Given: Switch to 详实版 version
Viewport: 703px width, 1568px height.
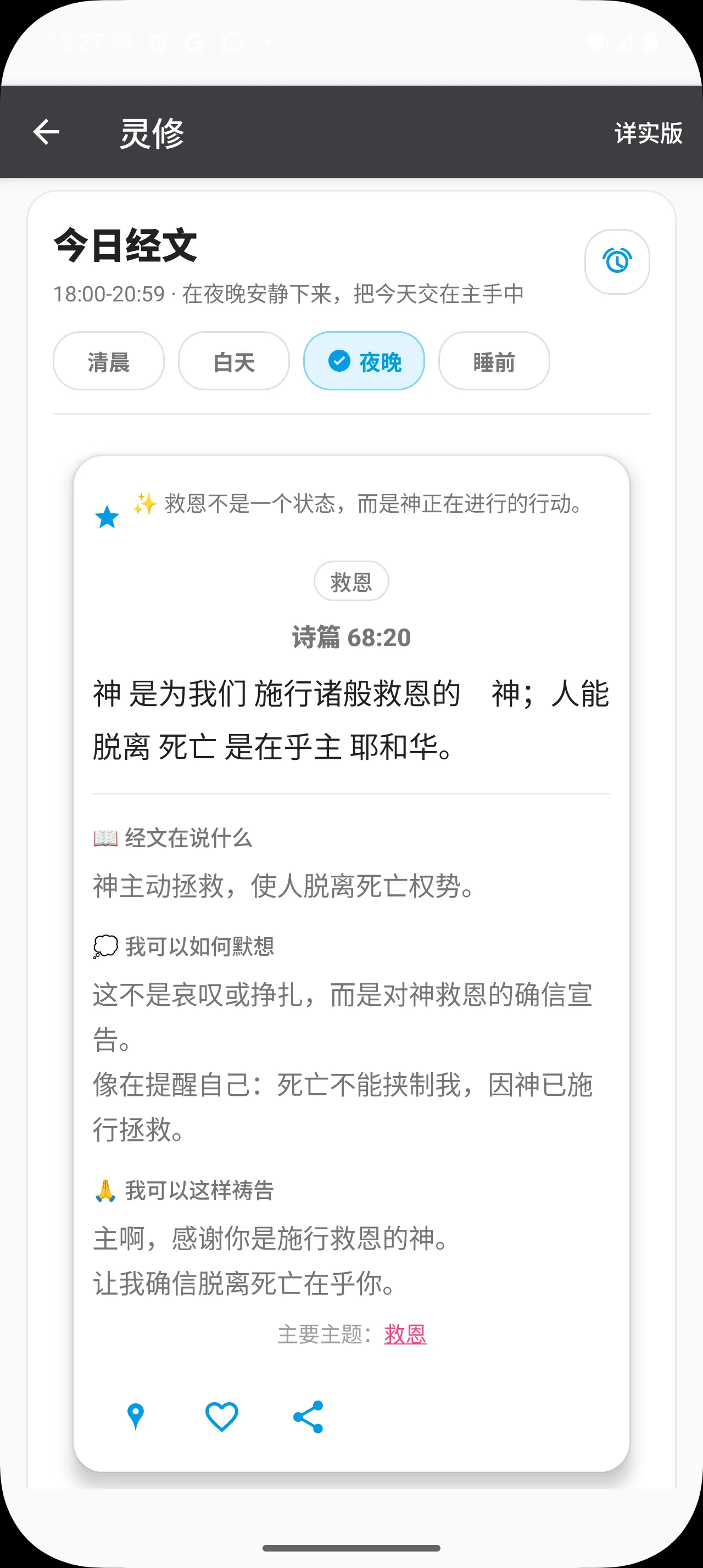Looking at the screenshot, I should 648,133.
